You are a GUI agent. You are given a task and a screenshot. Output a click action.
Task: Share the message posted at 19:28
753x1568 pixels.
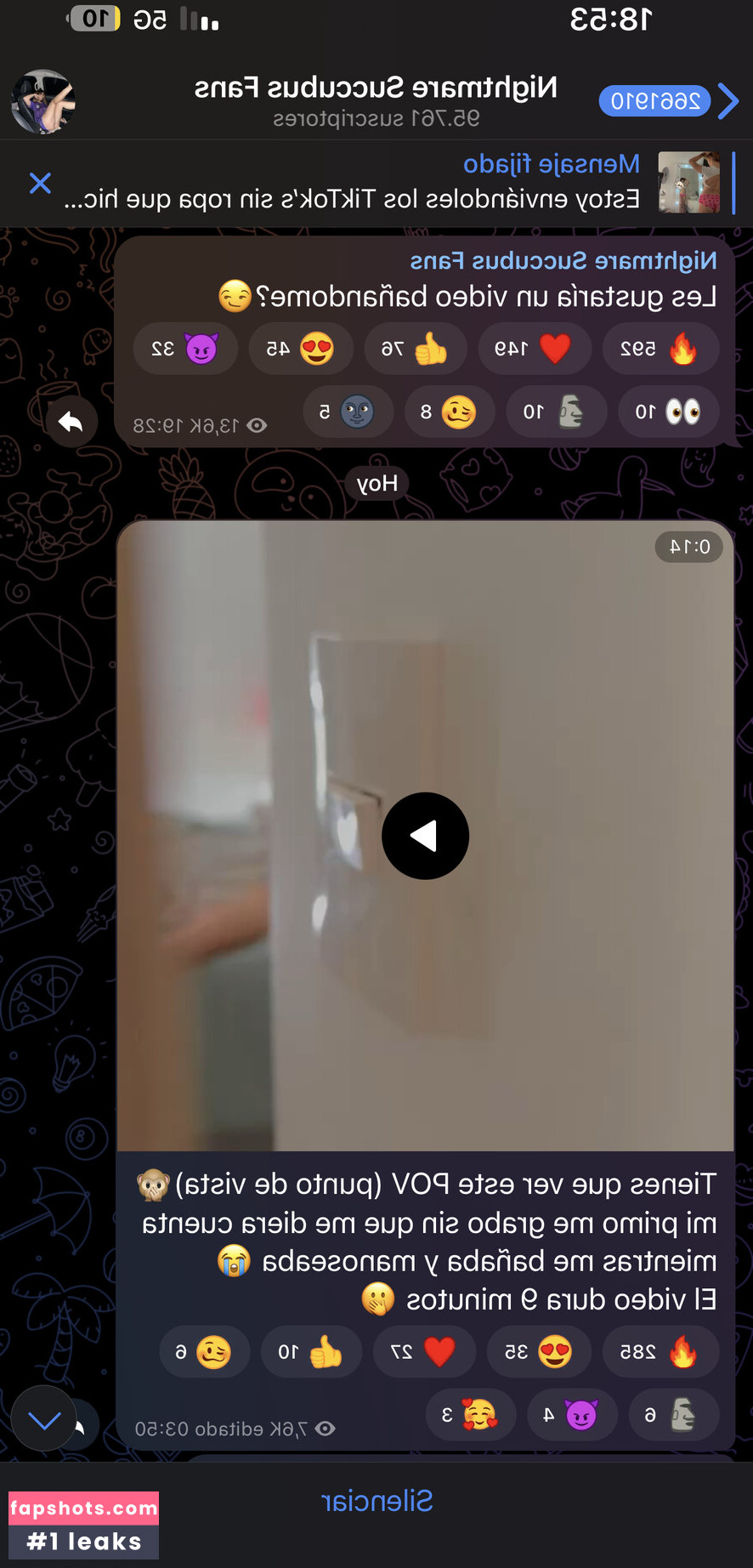(x=71, y=422)
